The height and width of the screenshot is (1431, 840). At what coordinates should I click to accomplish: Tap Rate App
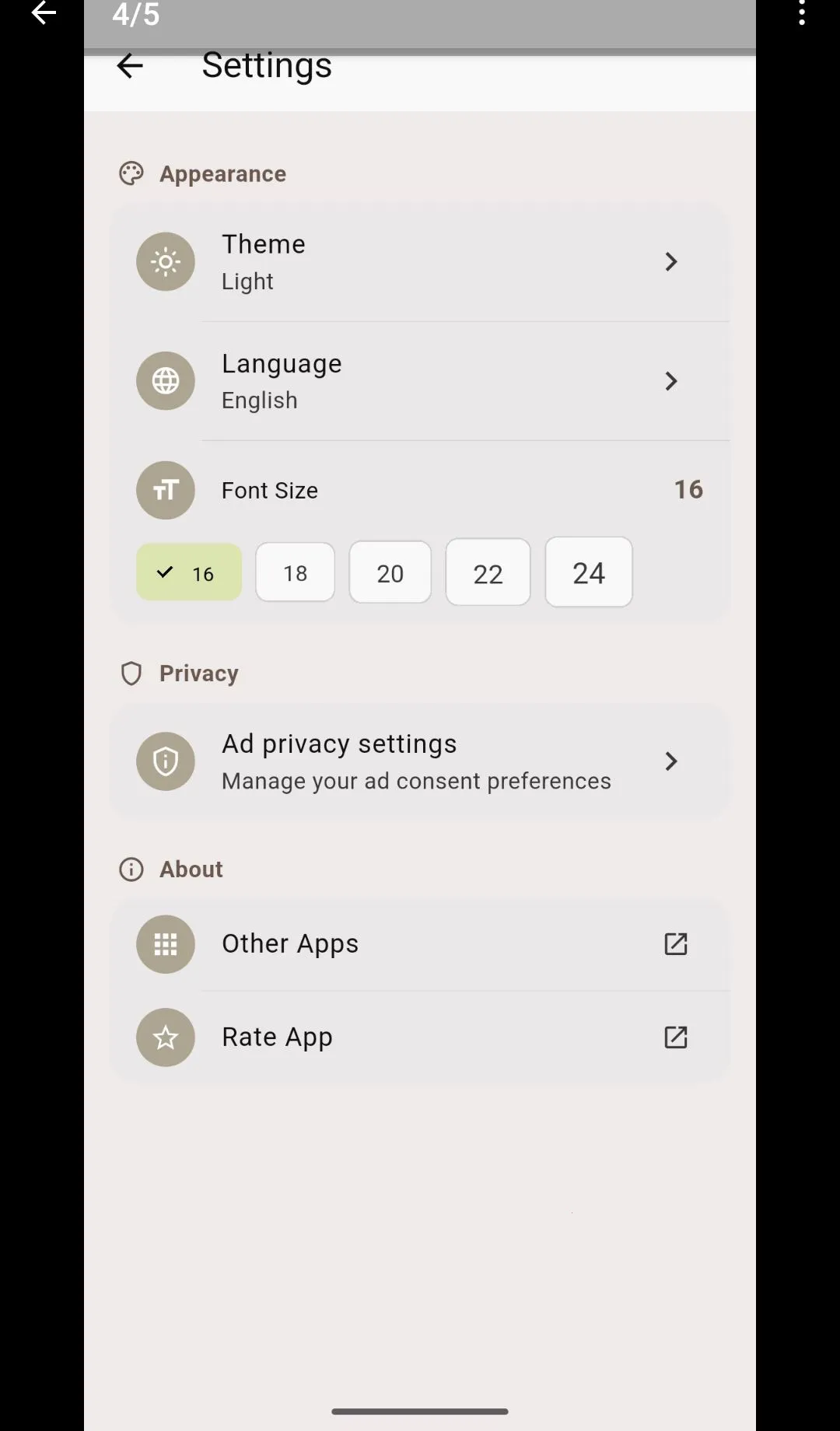[x=420, y=1037]
